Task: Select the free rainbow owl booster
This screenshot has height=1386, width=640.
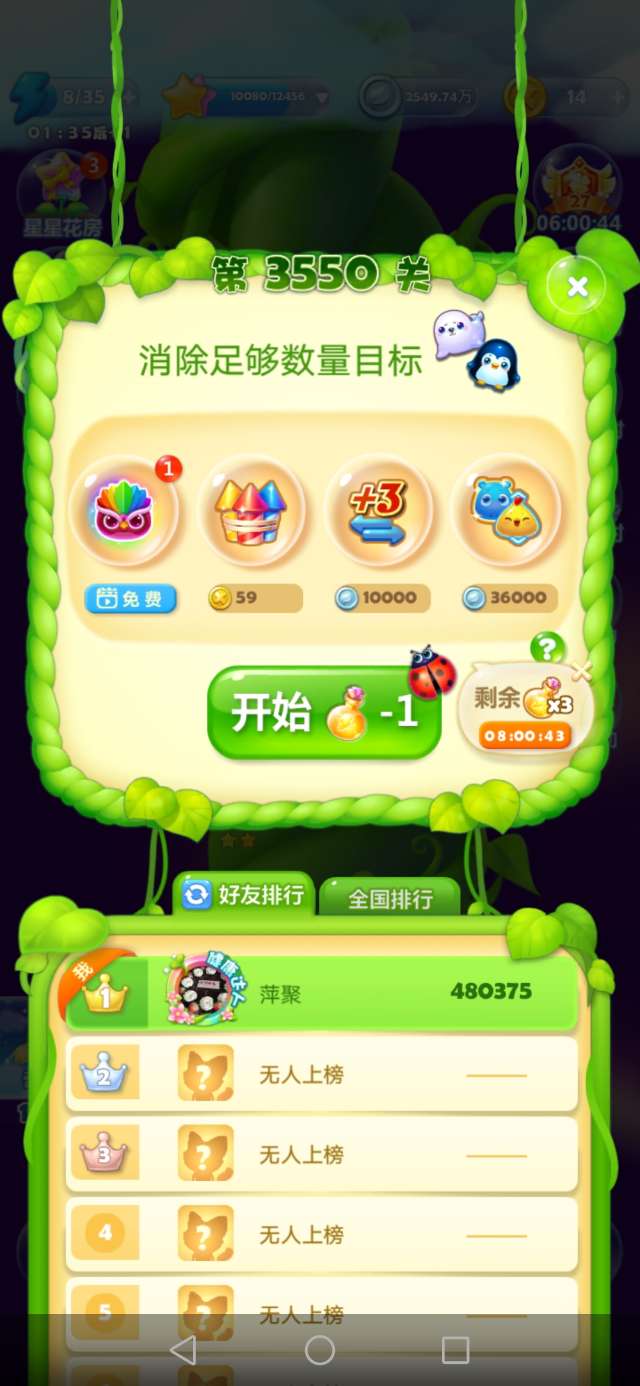Action: click(x=123, y=512)
